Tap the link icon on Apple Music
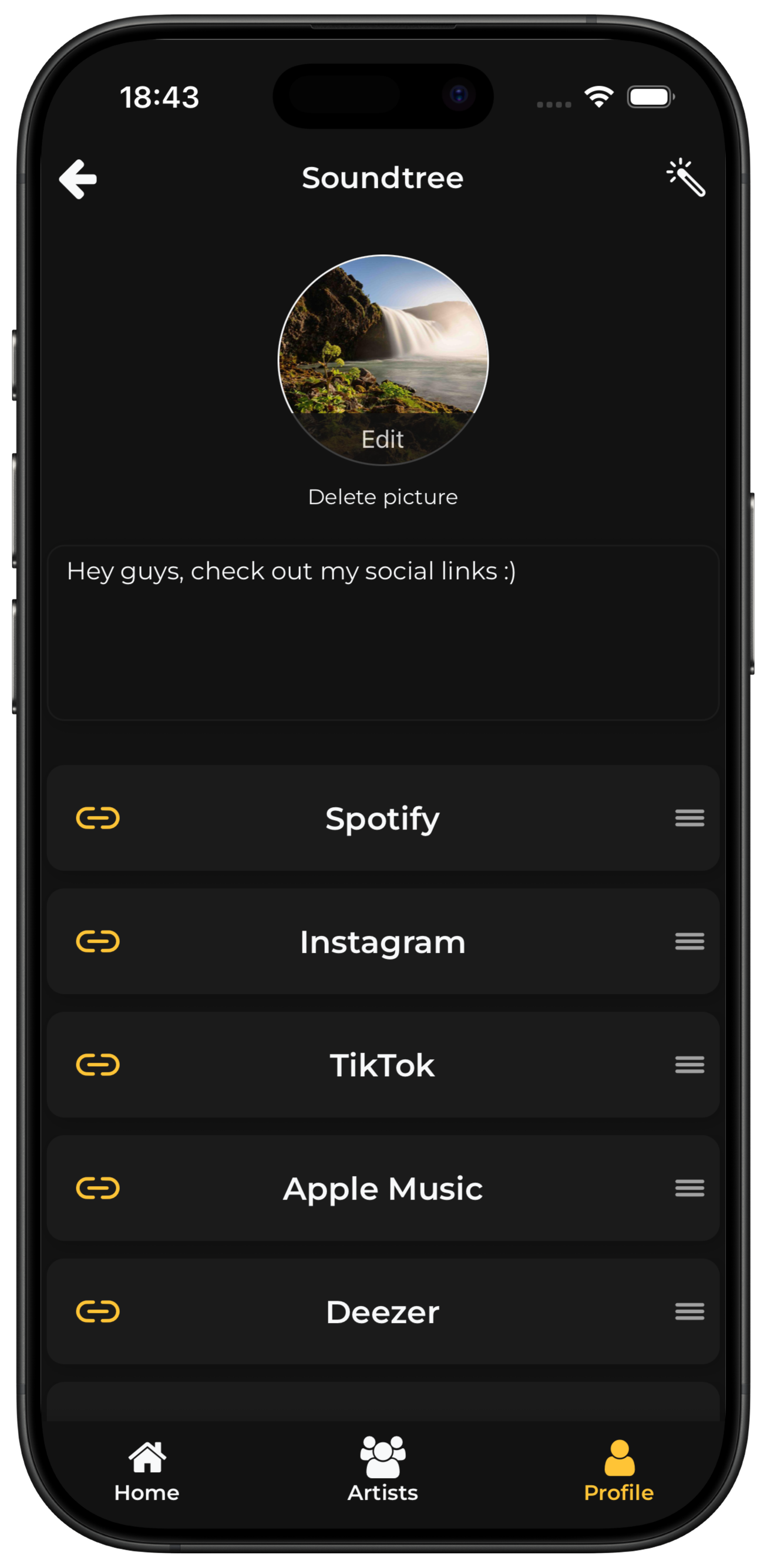 97,1188
